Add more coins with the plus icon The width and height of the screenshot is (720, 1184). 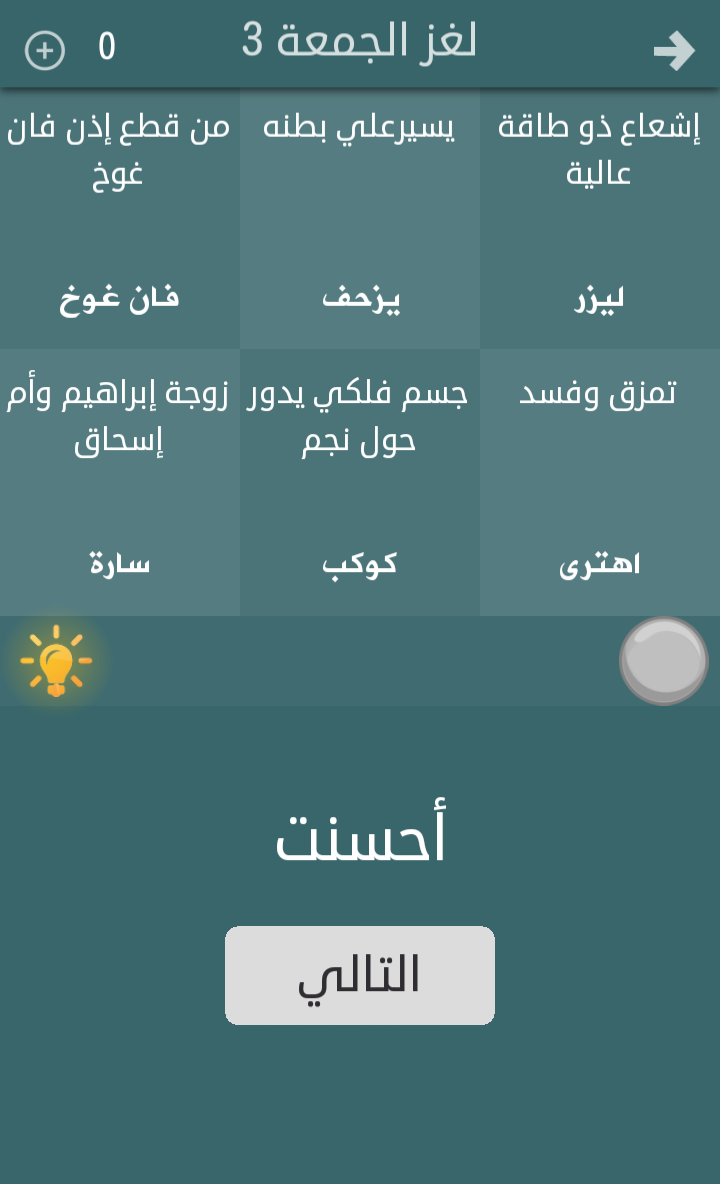45,50
